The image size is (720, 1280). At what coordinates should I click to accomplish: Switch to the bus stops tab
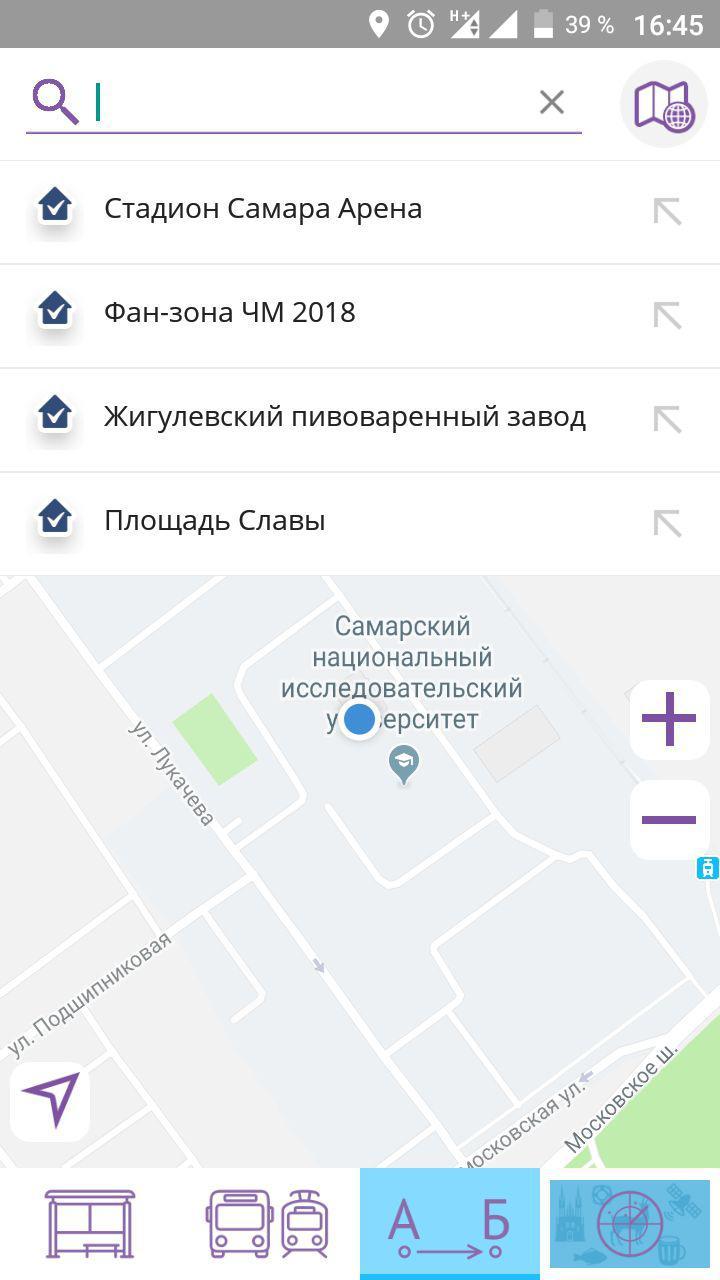click(90, 1224)
